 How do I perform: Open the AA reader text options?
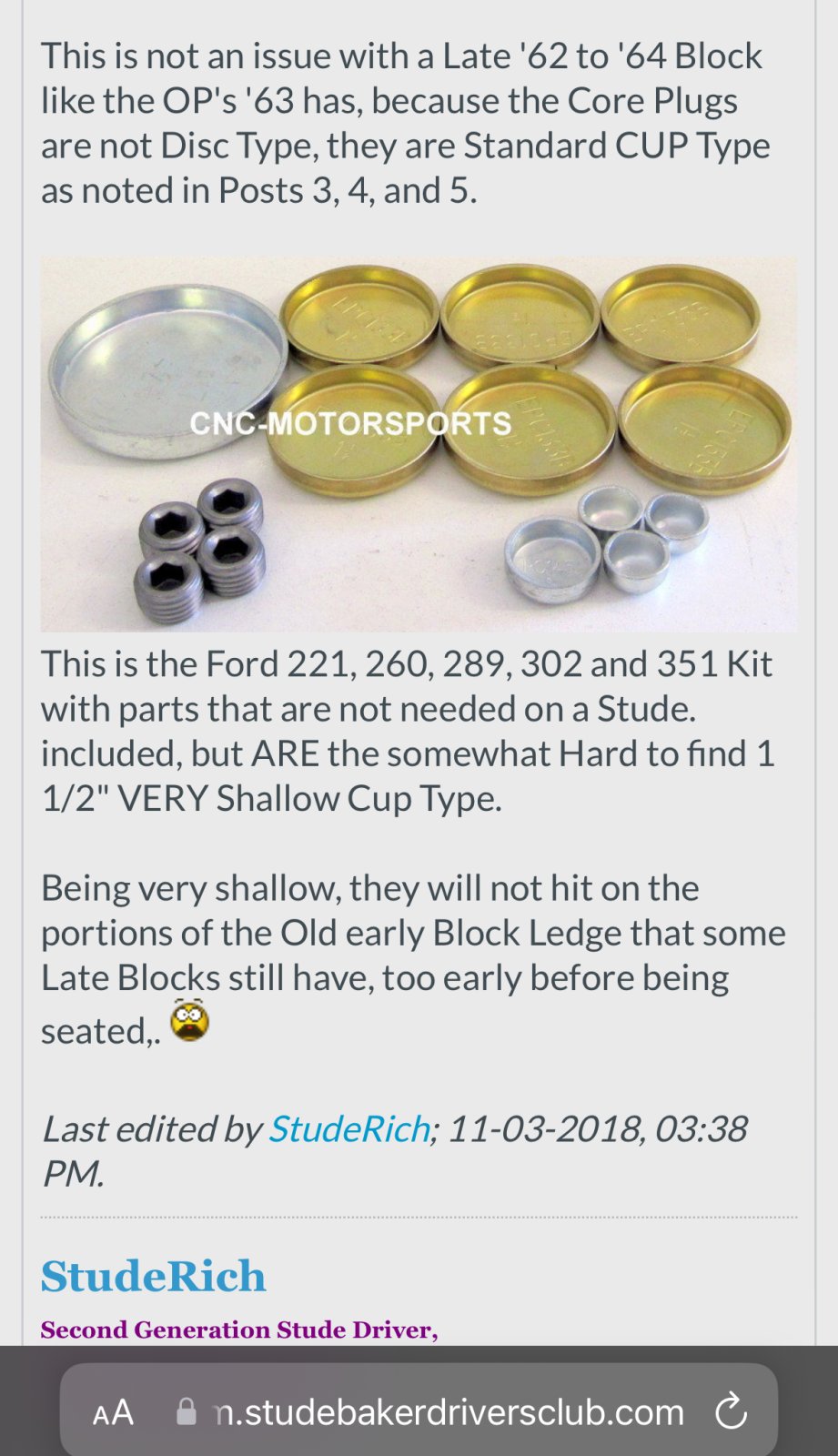(113, 1412)
